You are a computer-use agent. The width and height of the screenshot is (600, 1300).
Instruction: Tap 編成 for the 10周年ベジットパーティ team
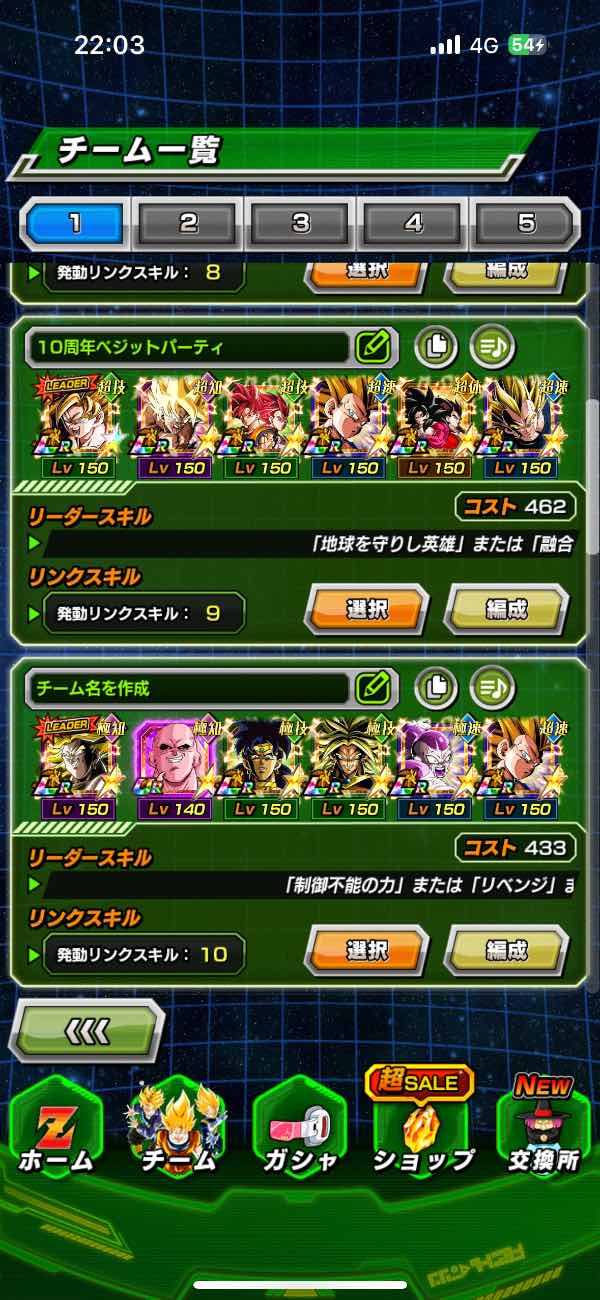click(x=506, y=610)
